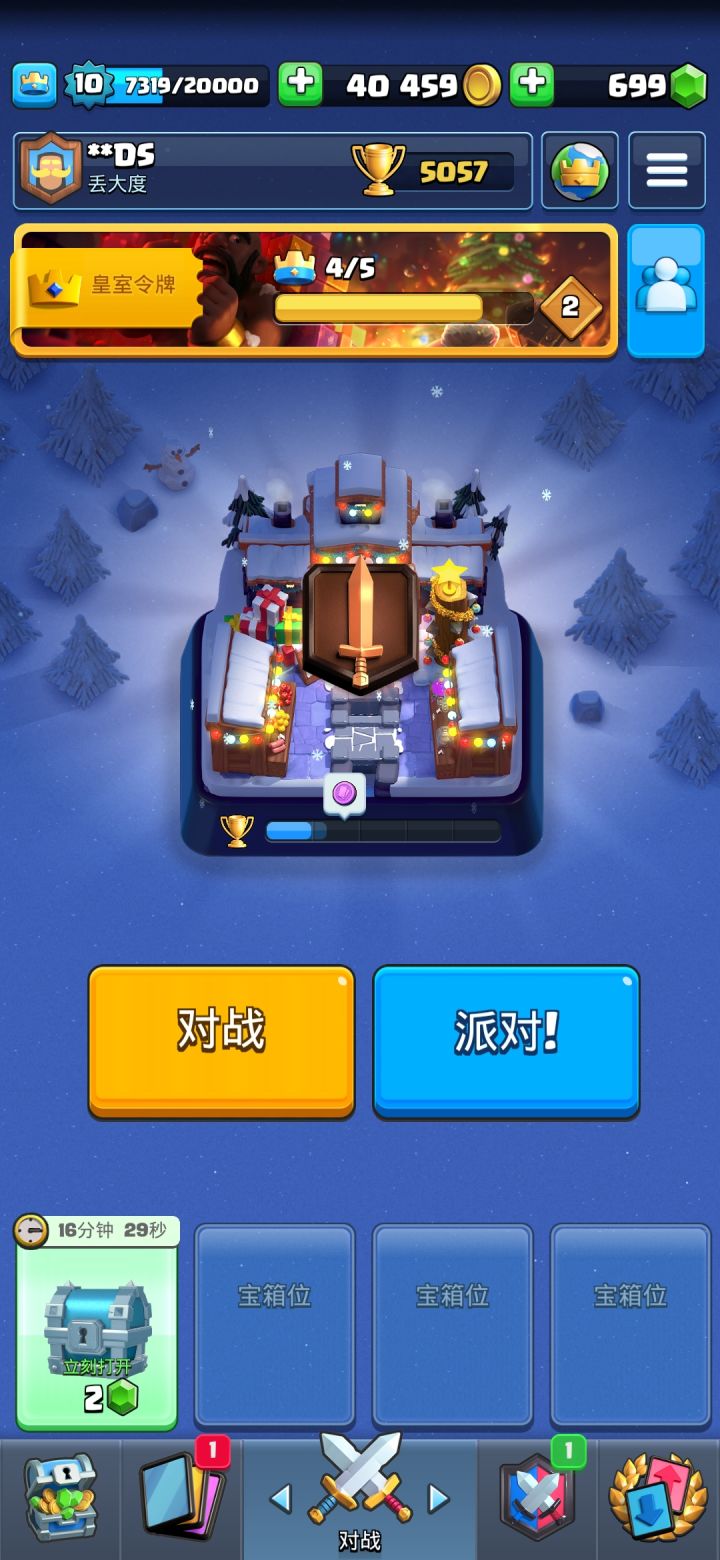Click the left arrow beside the battle tab

(282, 1497)
